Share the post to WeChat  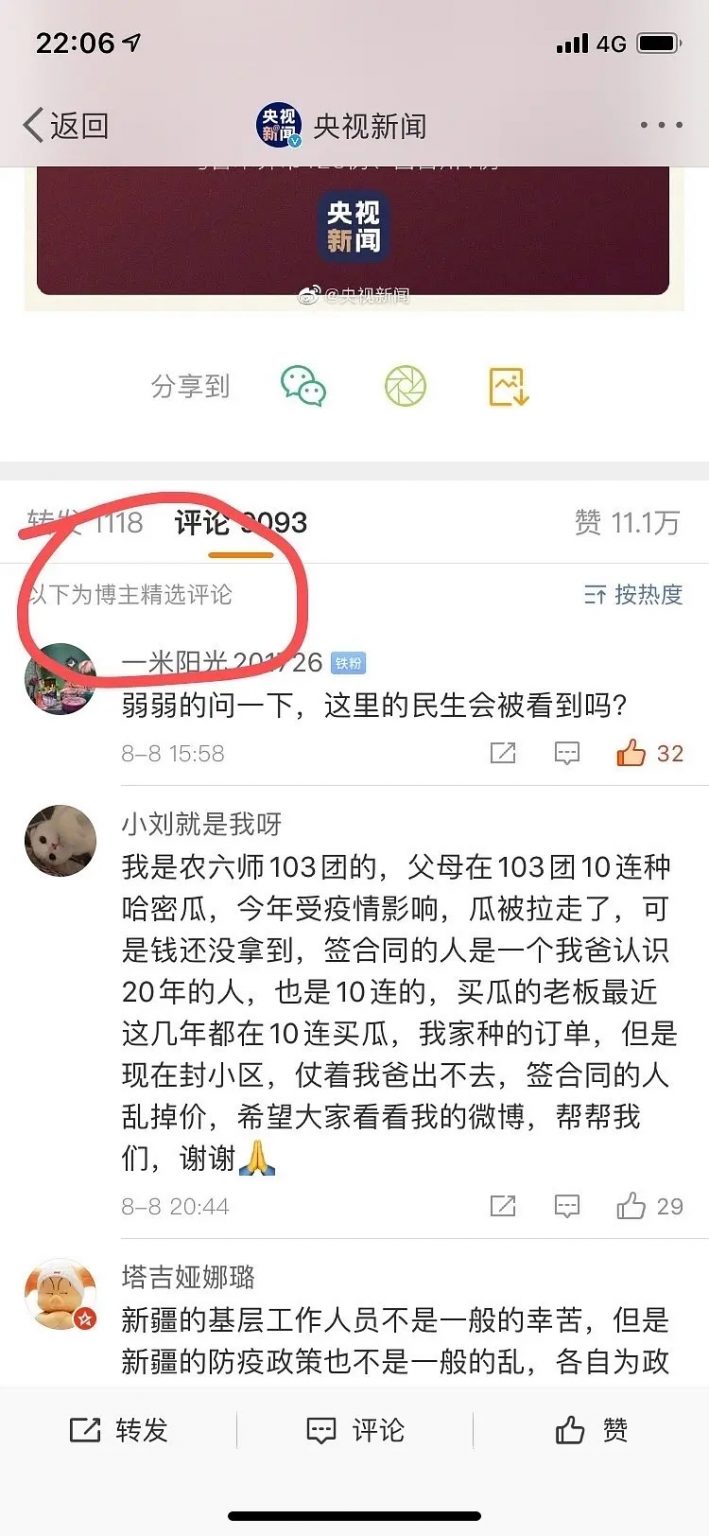point(303,386)
